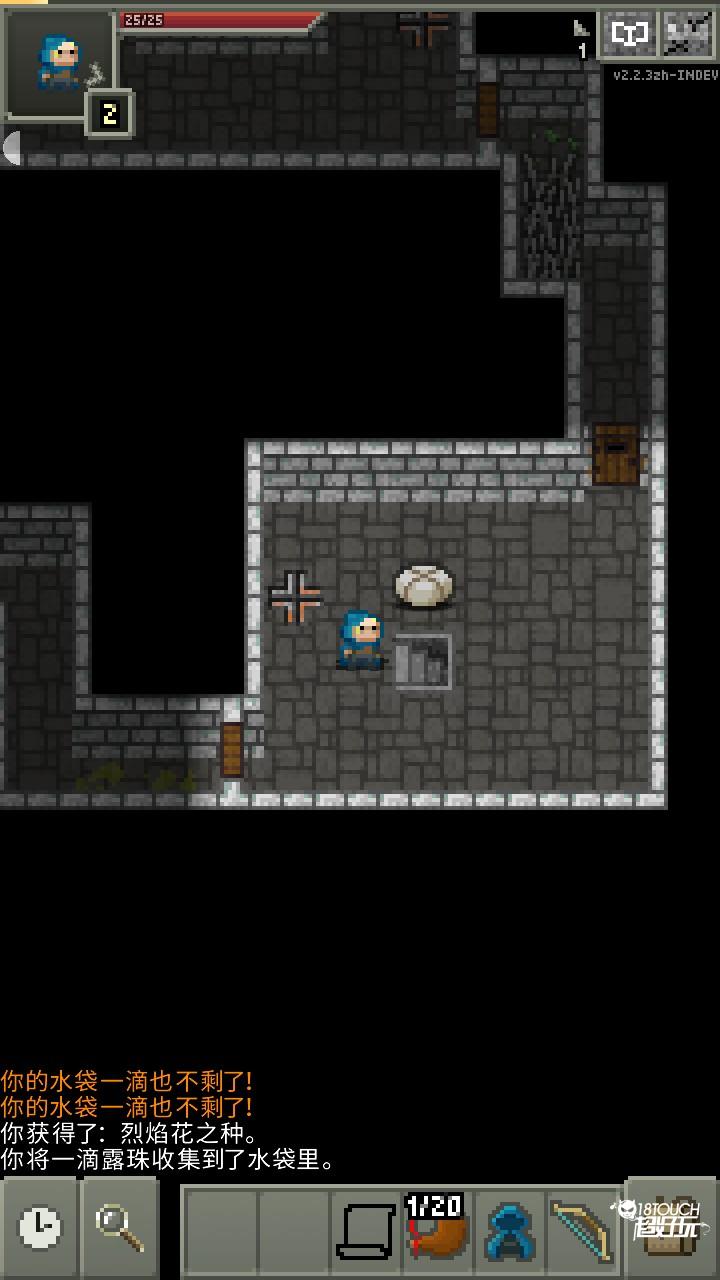This screenshot has height=1280, width=720.
Task: Examine the cross-shaped trap near hero
Action: coord(295,597)
